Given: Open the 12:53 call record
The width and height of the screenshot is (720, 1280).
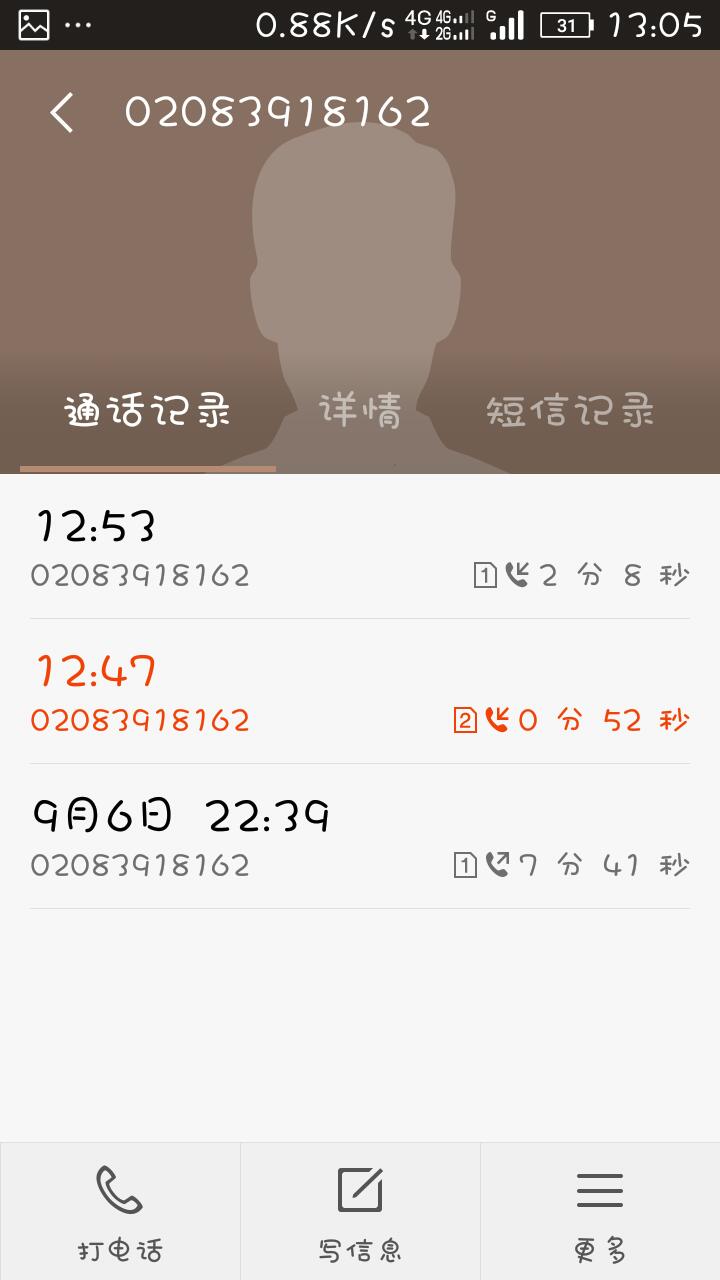Looking at the screenshot, I should pos(360,547).
